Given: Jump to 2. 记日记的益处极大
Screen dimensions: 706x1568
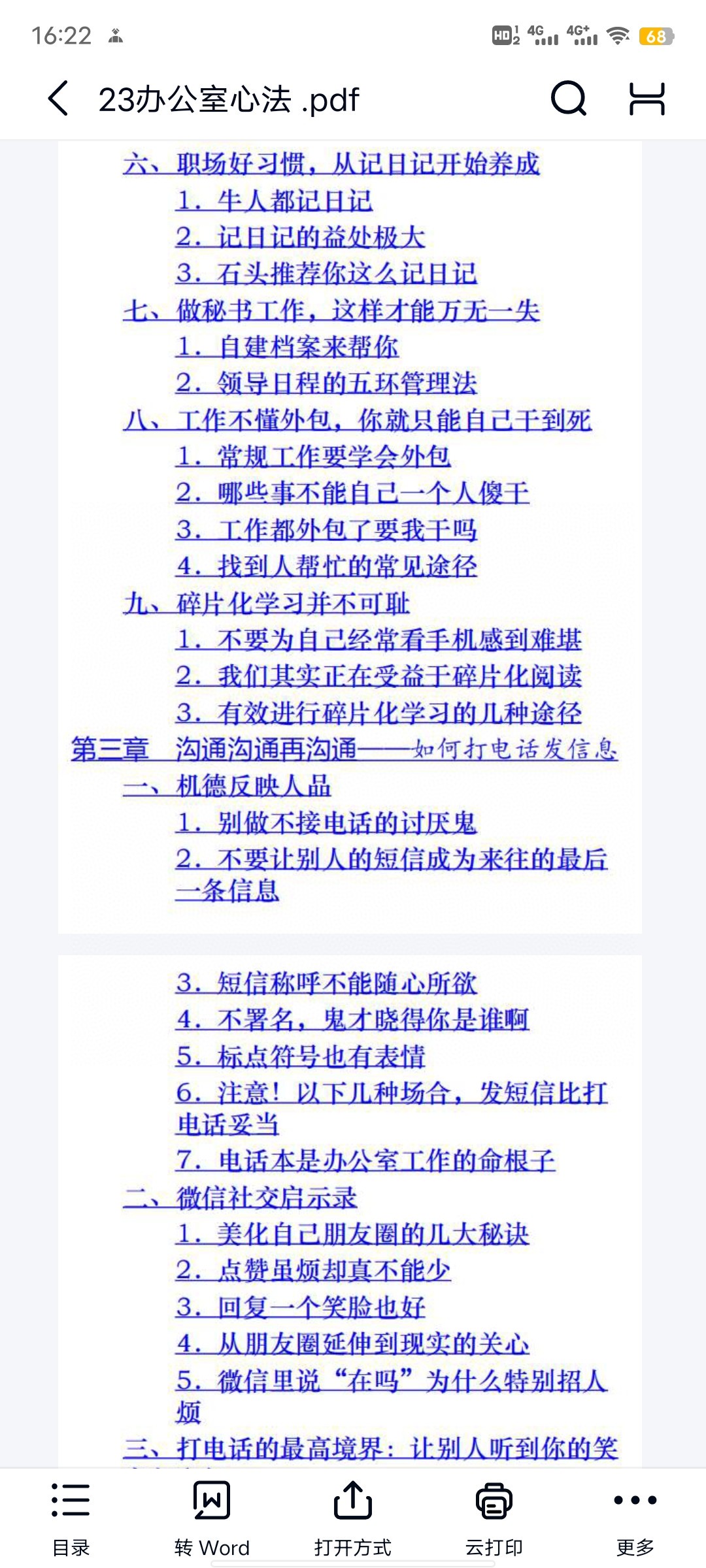Looking at the screenshot, I should [x=300, y=237].
